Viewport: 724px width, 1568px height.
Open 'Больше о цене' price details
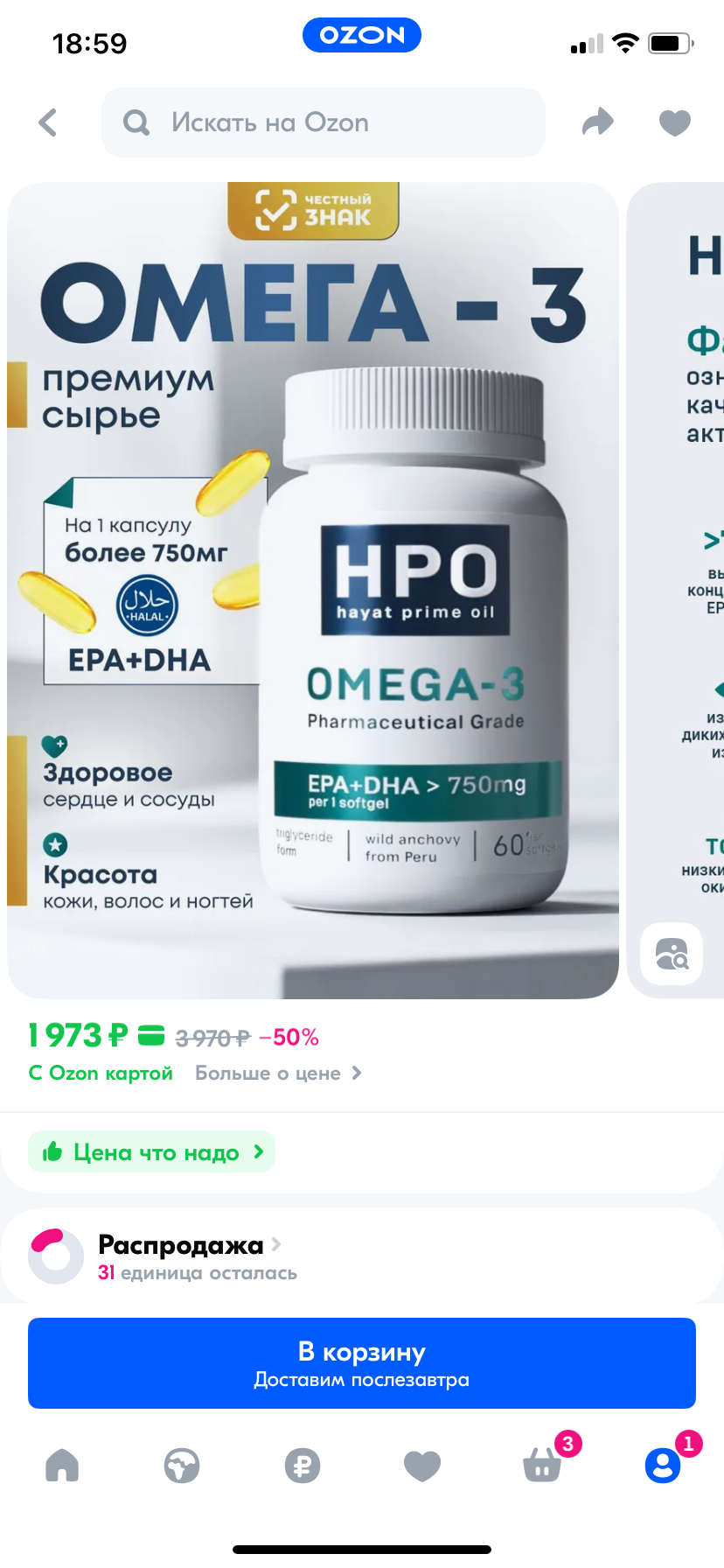point(278,1074)
